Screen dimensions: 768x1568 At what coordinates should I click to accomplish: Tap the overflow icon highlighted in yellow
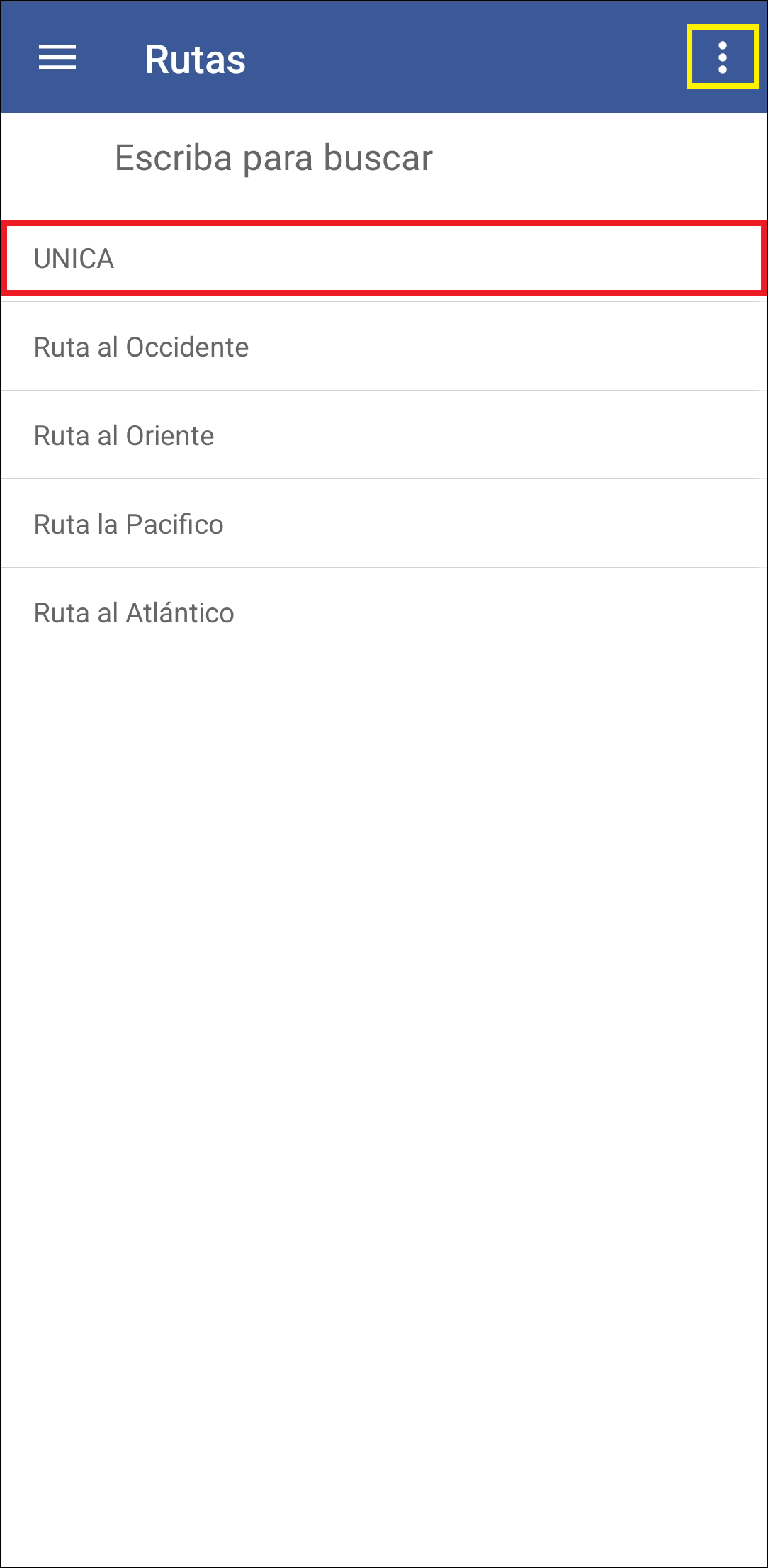pyautogui.click(x=721, y=58)
